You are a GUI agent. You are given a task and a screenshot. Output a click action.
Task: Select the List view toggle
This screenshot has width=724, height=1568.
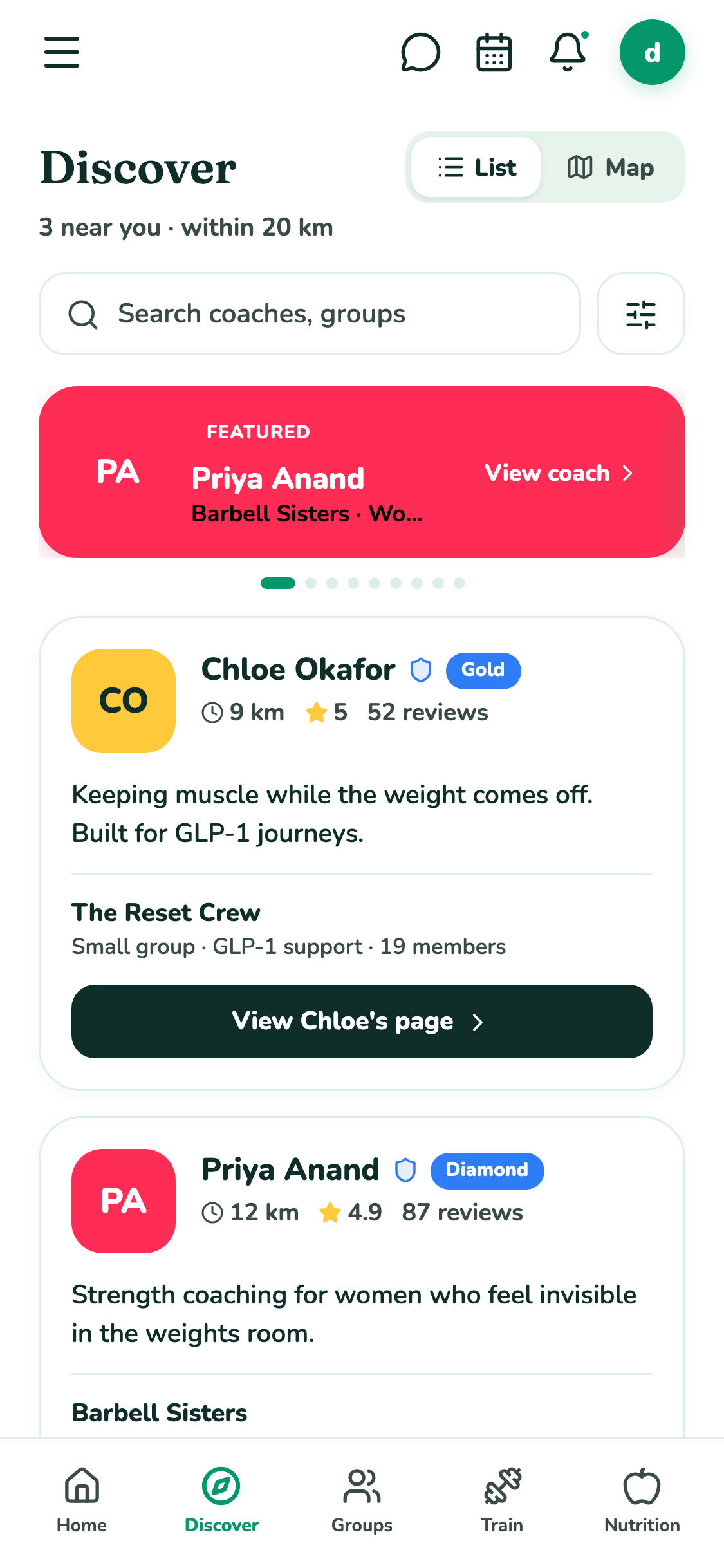pos(476,167)
